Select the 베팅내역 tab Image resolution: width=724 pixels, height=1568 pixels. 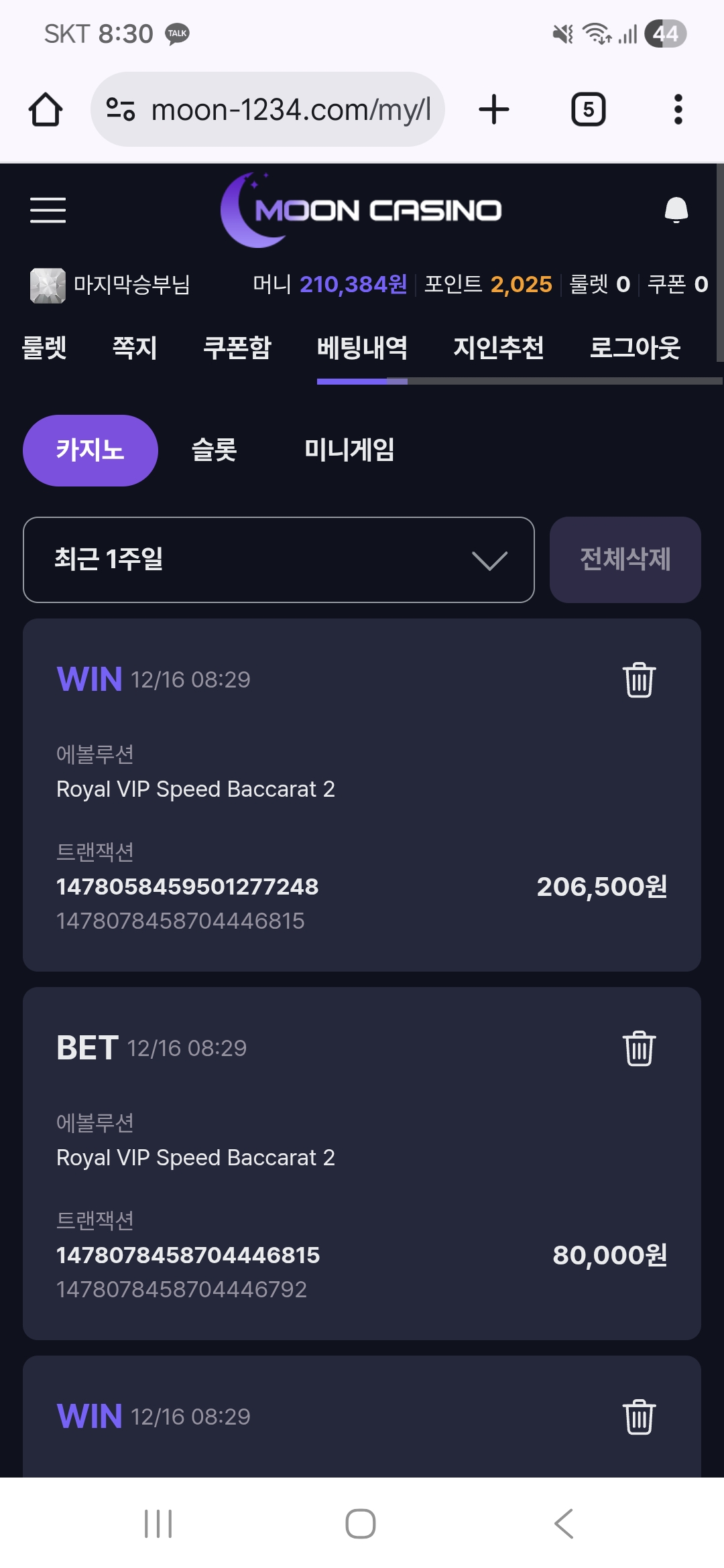(x=362, y=348)
